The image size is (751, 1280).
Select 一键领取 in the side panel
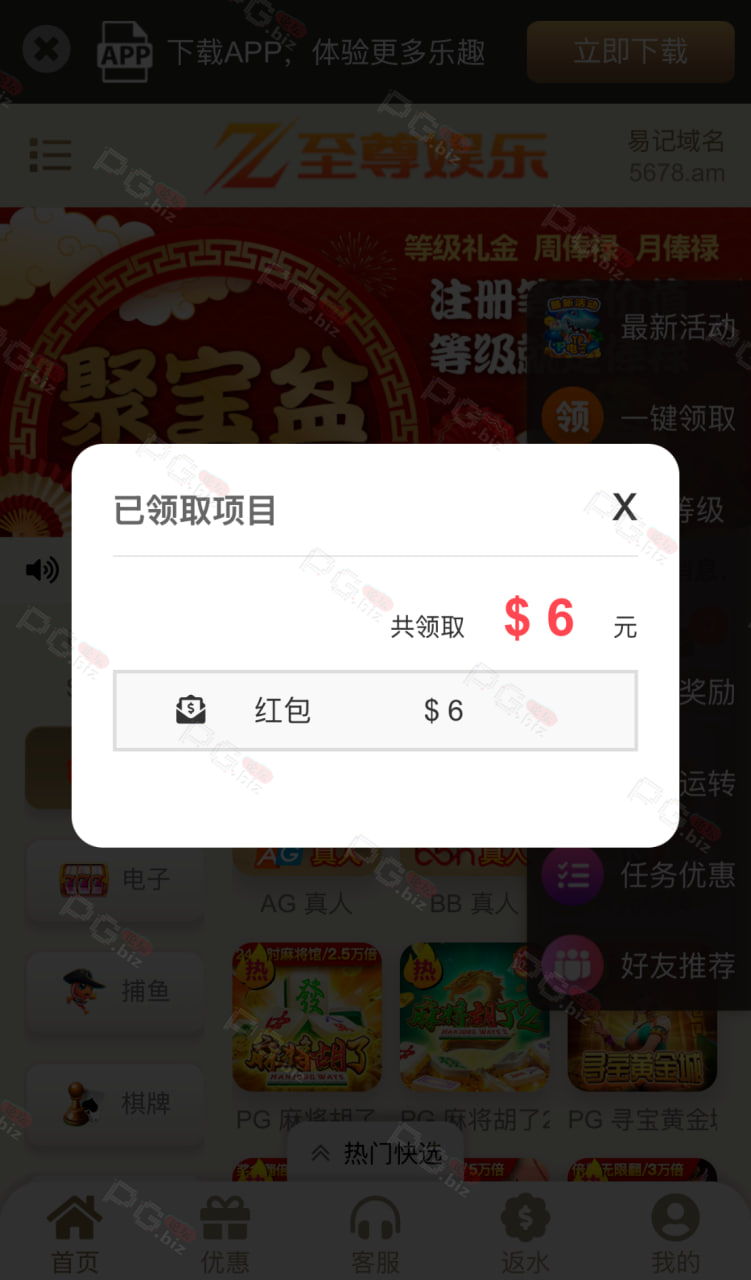[640, 418]
